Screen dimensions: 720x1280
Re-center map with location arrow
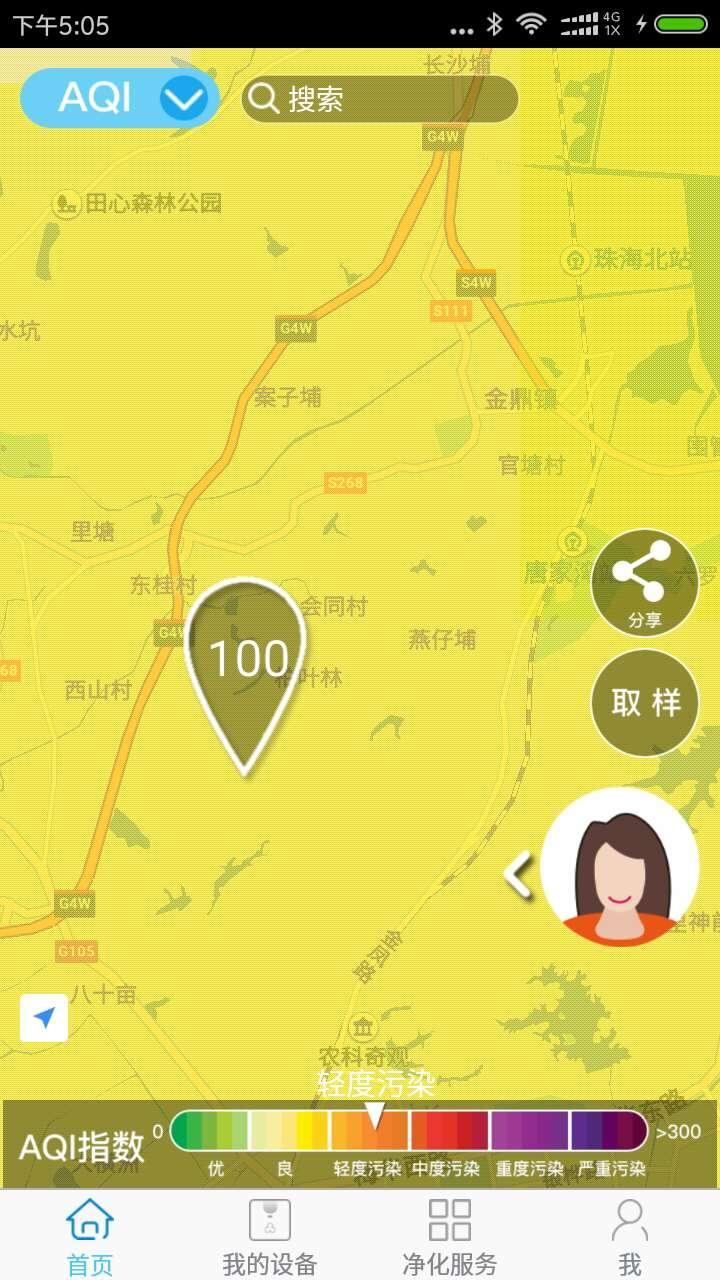(x=44, y=1018)
